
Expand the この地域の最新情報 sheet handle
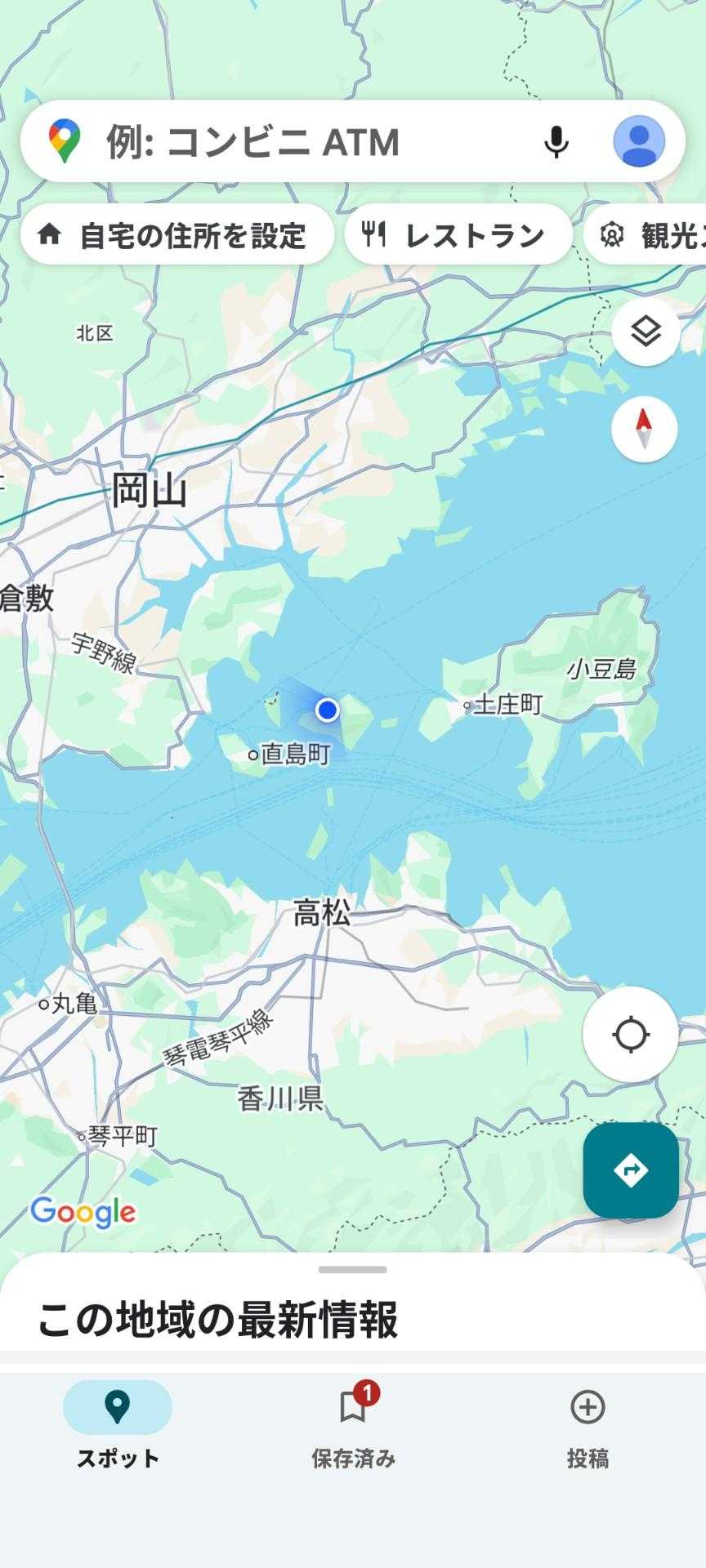click(x=353, y=1270)
